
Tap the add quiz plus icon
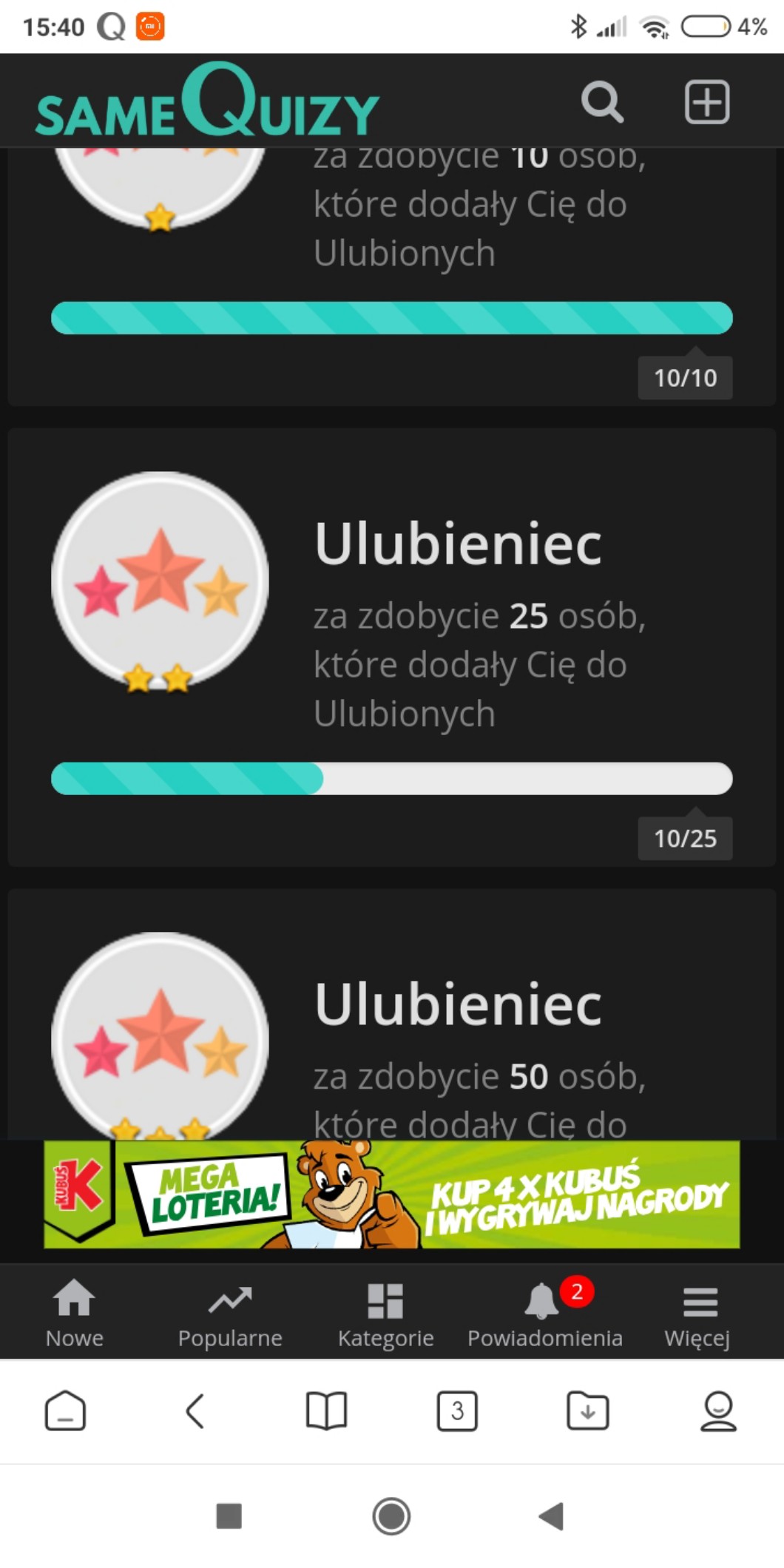coord(706,102)
